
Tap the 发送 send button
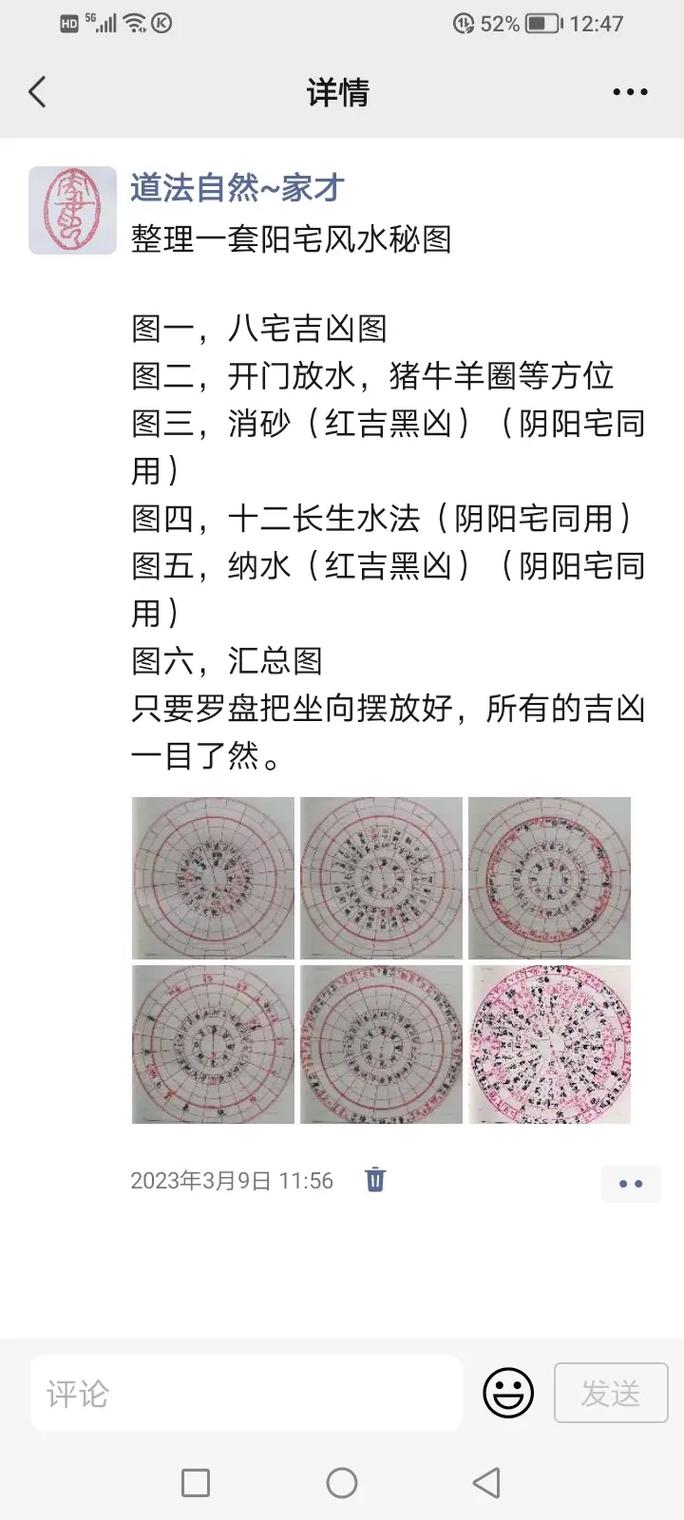(610, 1393)
